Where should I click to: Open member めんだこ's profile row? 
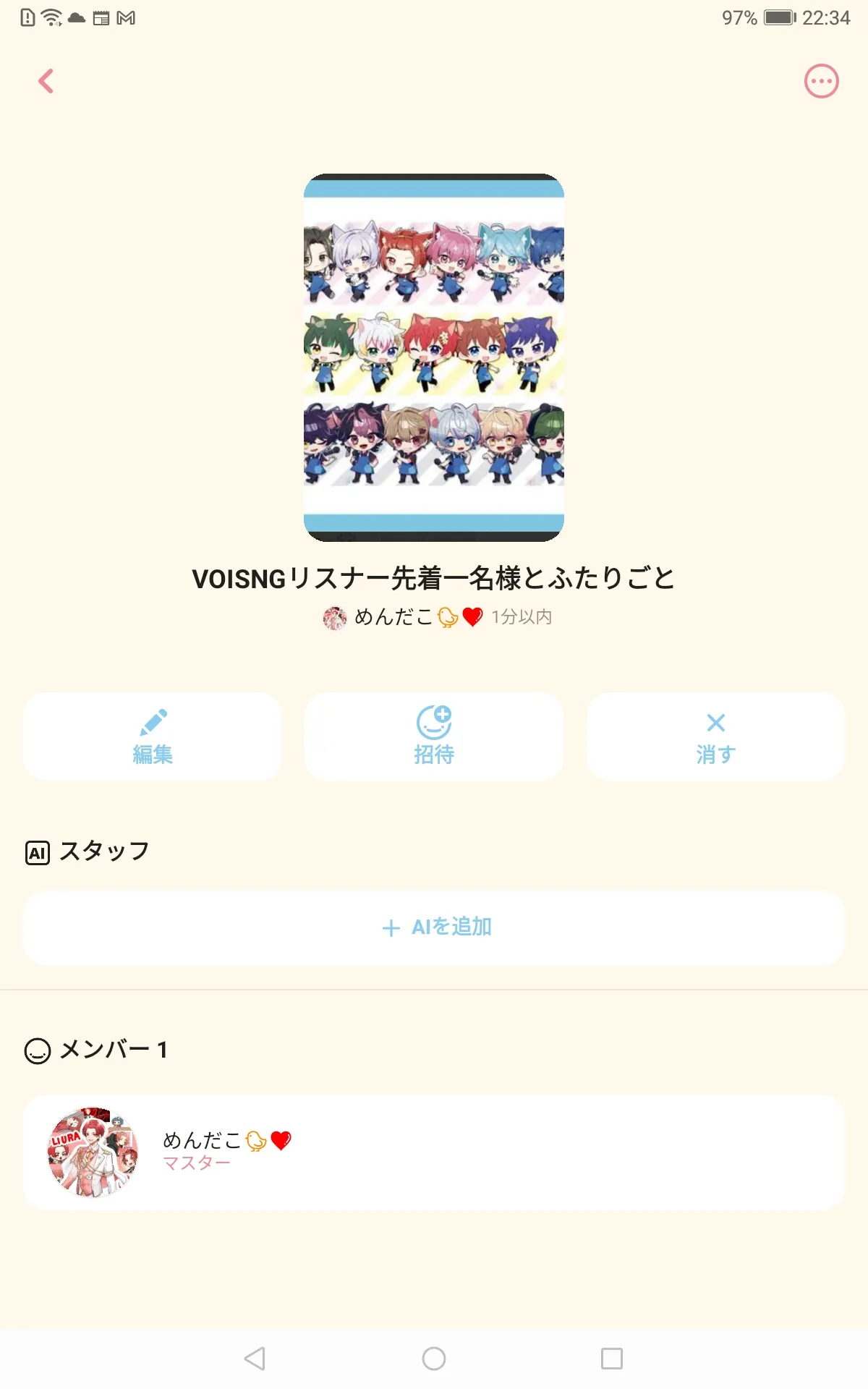pos(434,1152)
